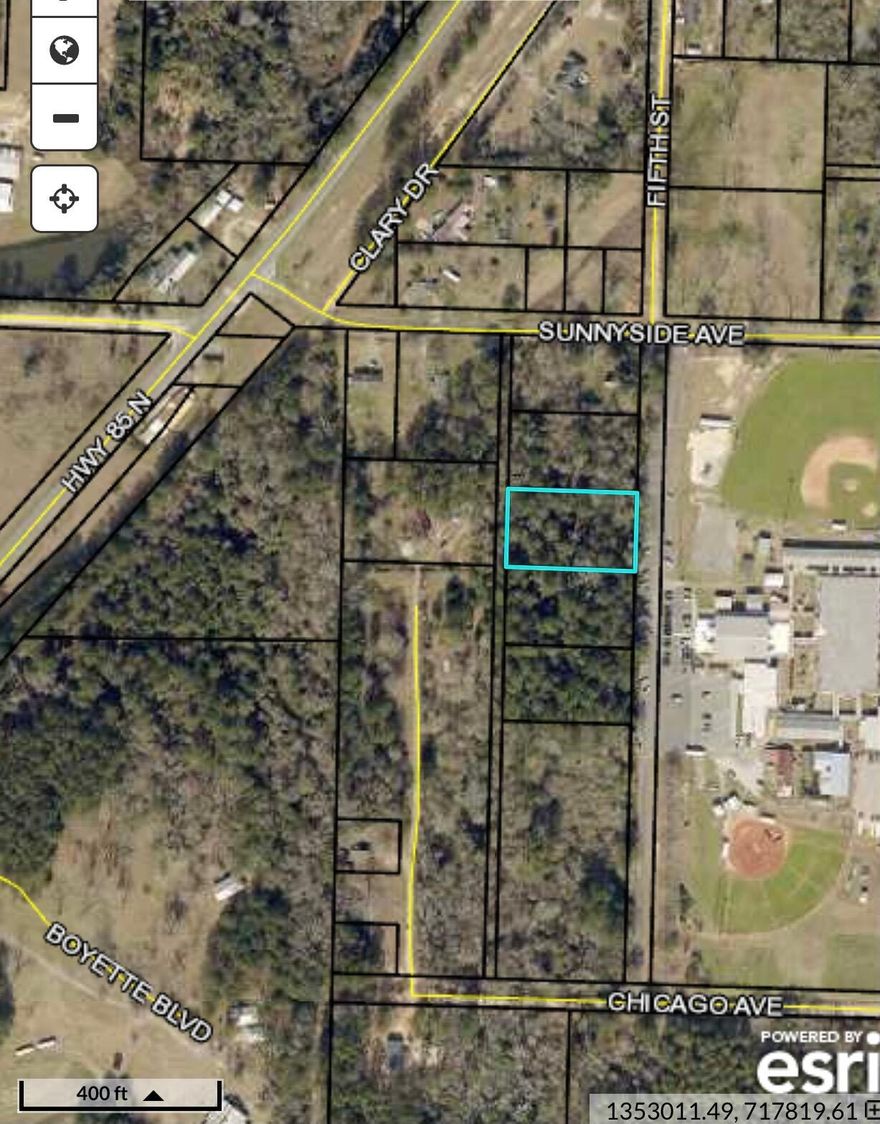Select the plus icon beside the coordinates readout
Screen dimensions: 880x1124
click(x=872, y=1108)
